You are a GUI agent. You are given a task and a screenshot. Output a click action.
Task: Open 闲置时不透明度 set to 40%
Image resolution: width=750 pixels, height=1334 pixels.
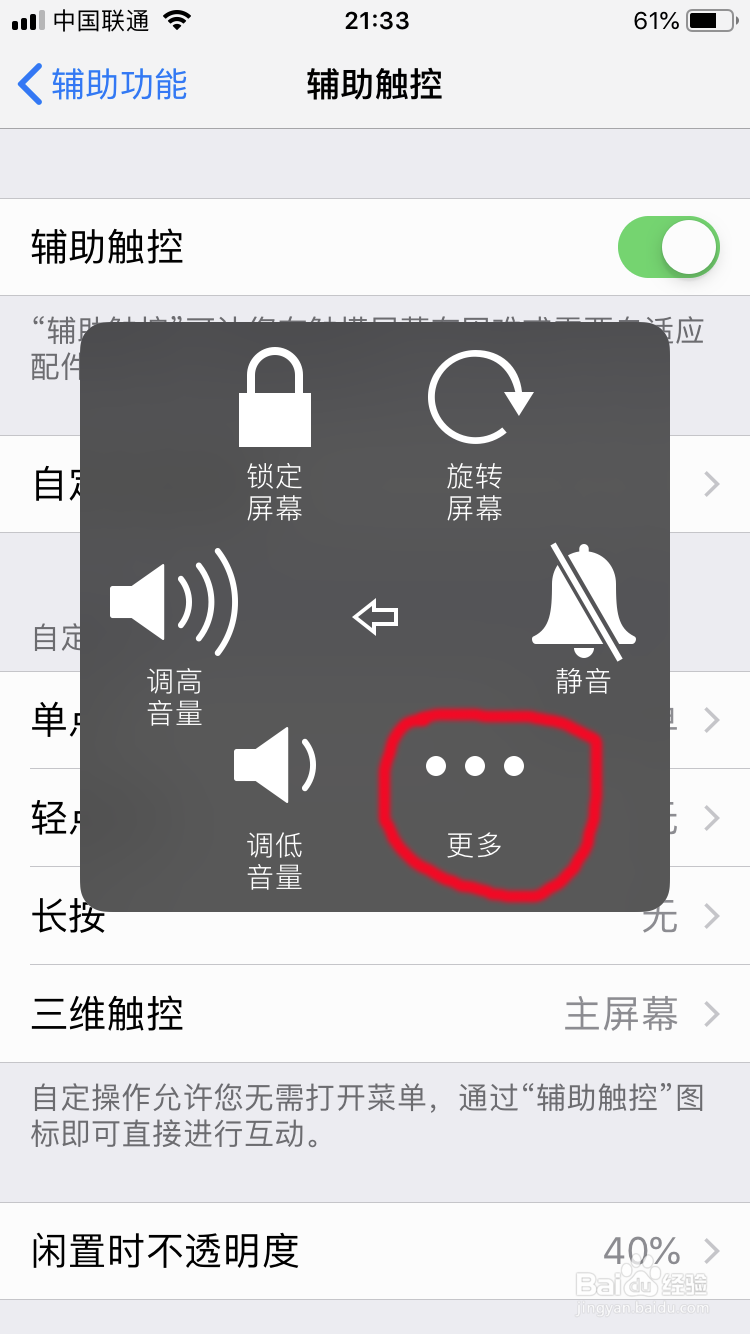click(375, 1250)
